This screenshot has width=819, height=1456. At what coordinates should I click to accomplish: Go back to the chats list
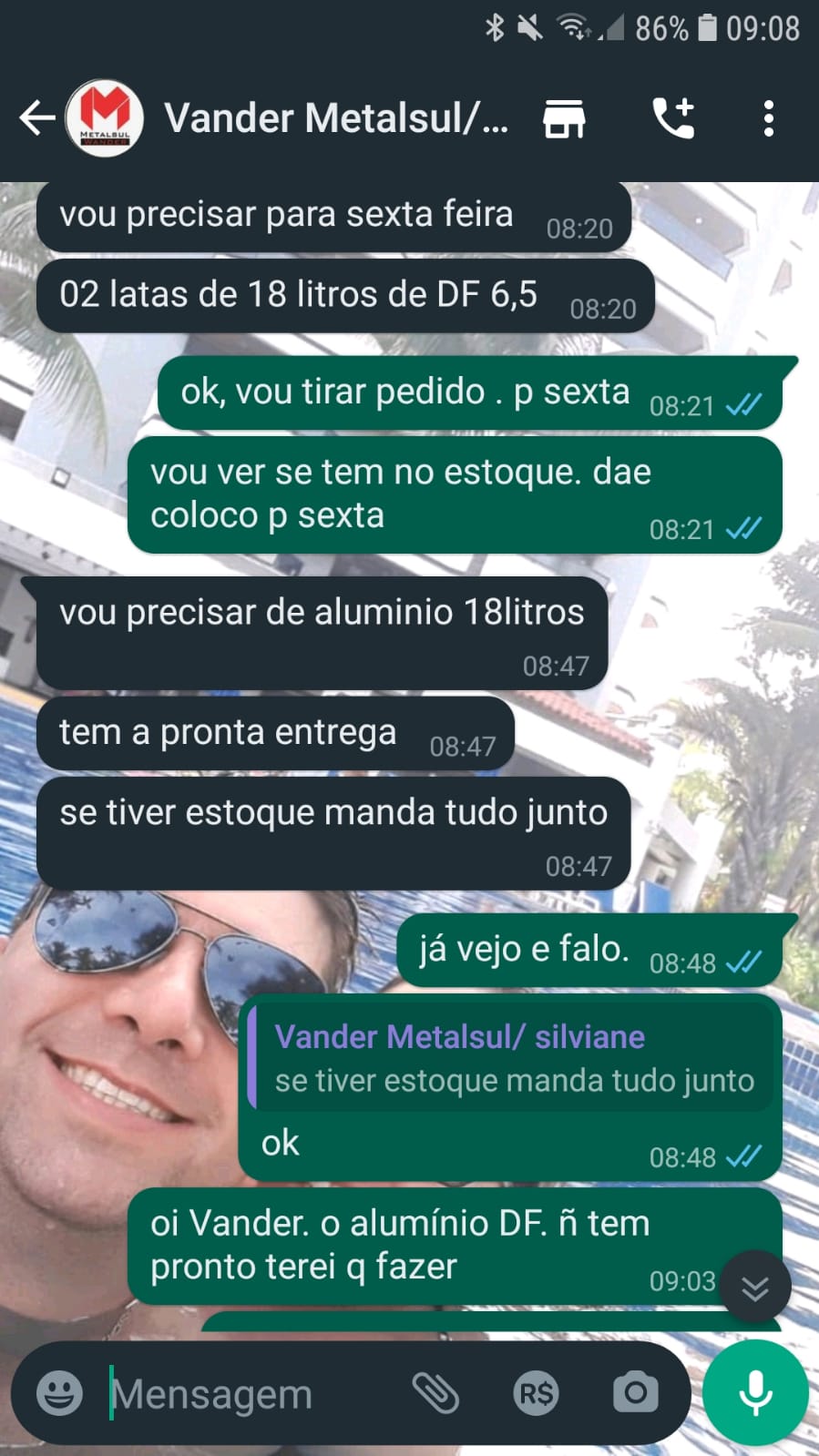click(x=36, y=118)
